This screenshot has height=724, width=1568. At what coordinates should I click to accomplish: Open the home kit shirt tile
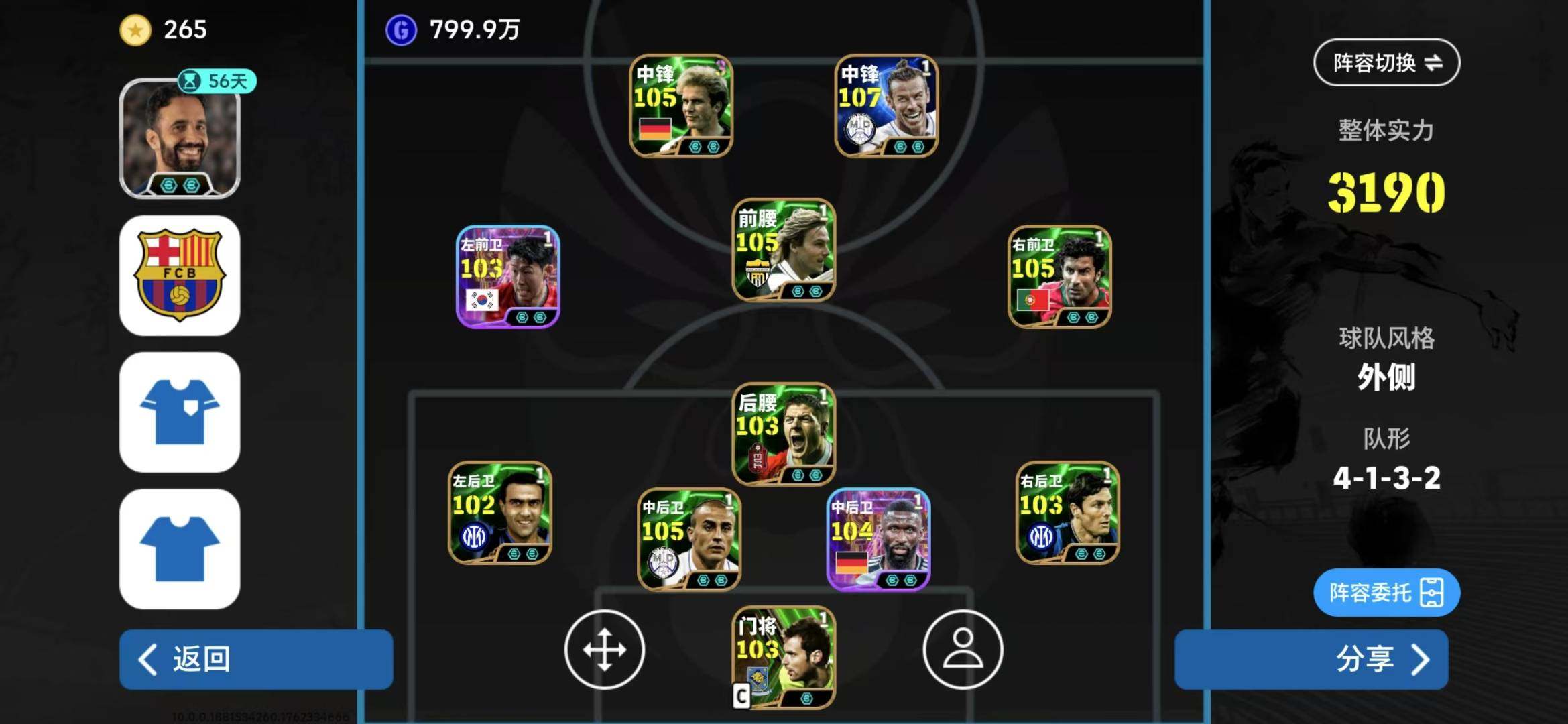click(x=180, y=412)
